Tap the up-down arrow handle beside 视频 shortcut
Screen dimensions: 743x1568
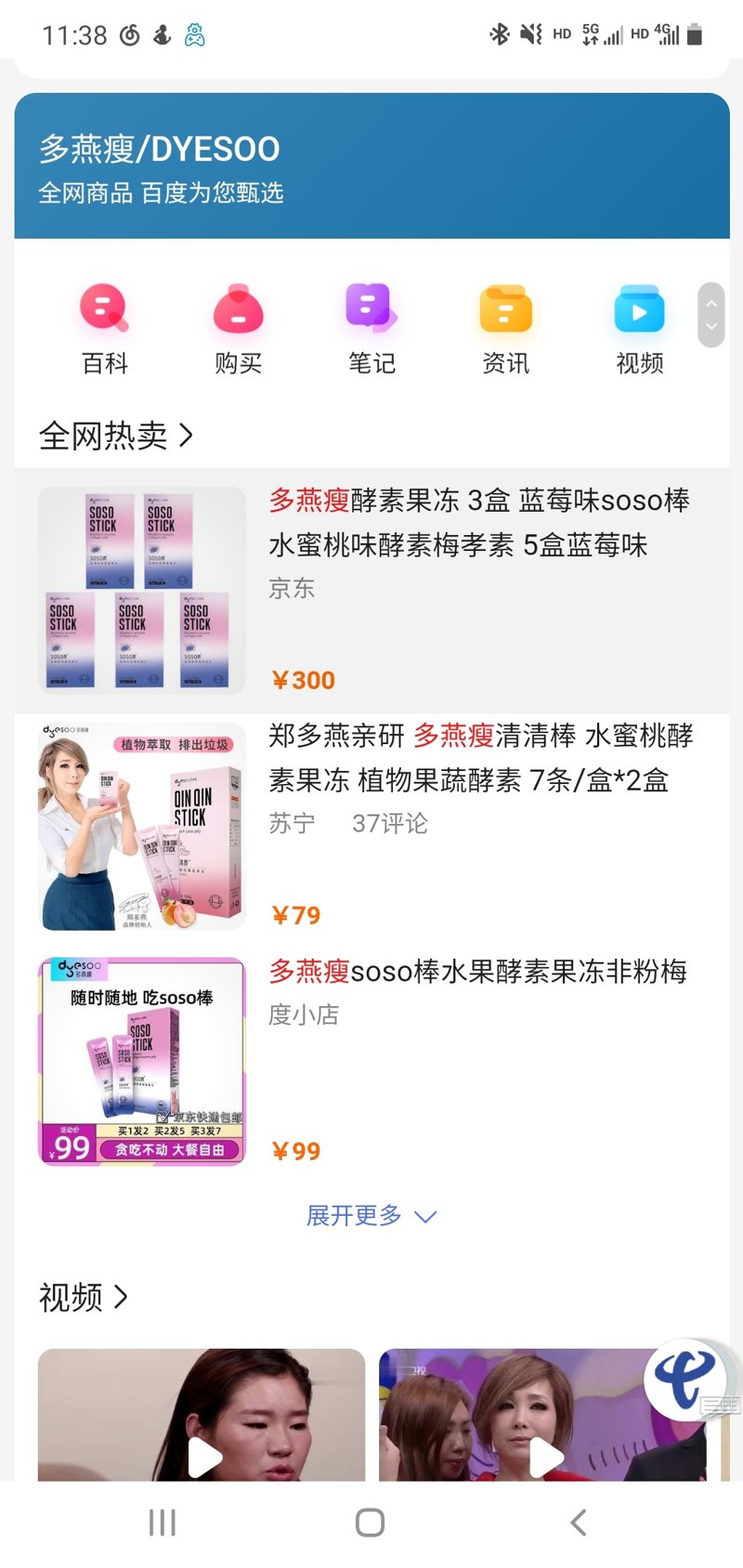pyautogui.click(x=710, y=315)
